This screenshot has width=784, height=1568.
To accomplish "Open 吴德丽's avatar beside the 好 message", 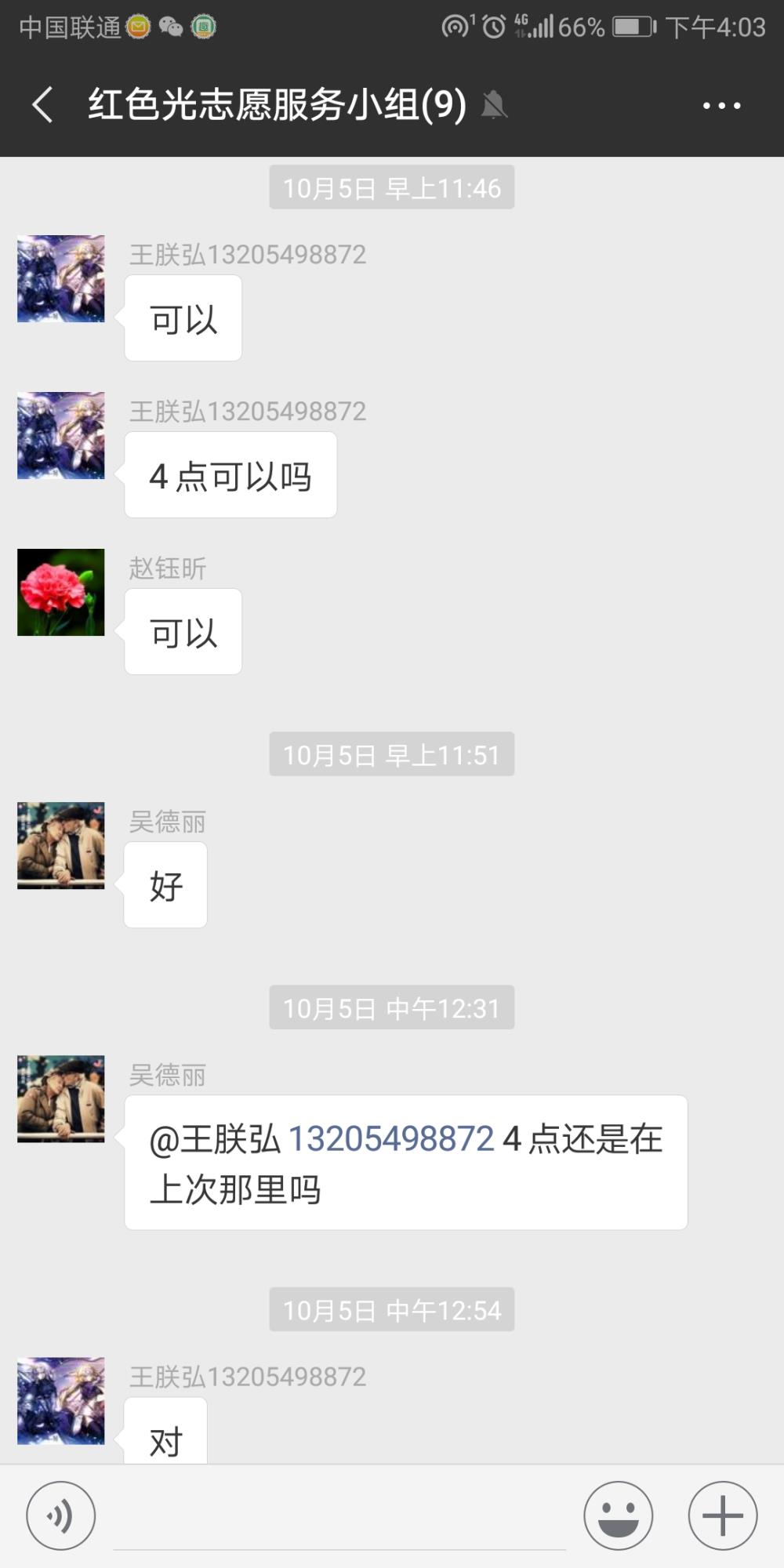I will pyautogui.click(x=61, y=845).
